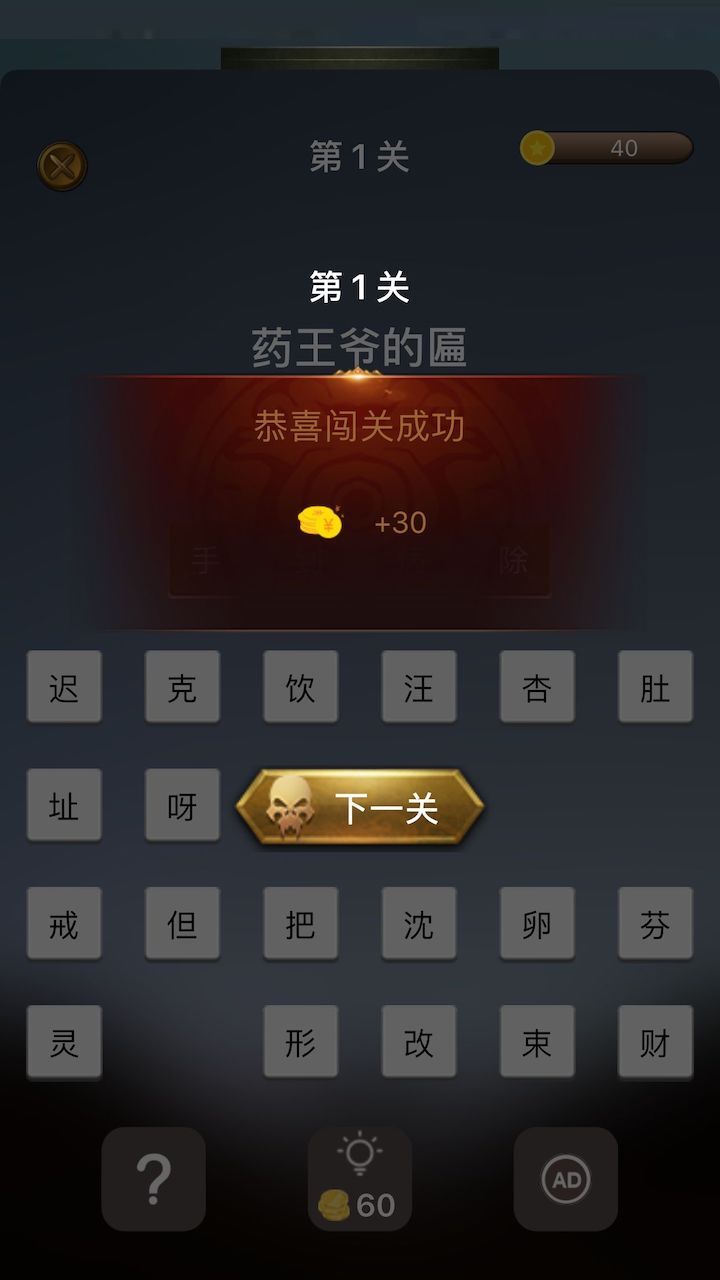Select the 恭喜闯关成功 success message
Image resolution: width=720 pixels, height=1280 pixels.
[x=360, y=425]
